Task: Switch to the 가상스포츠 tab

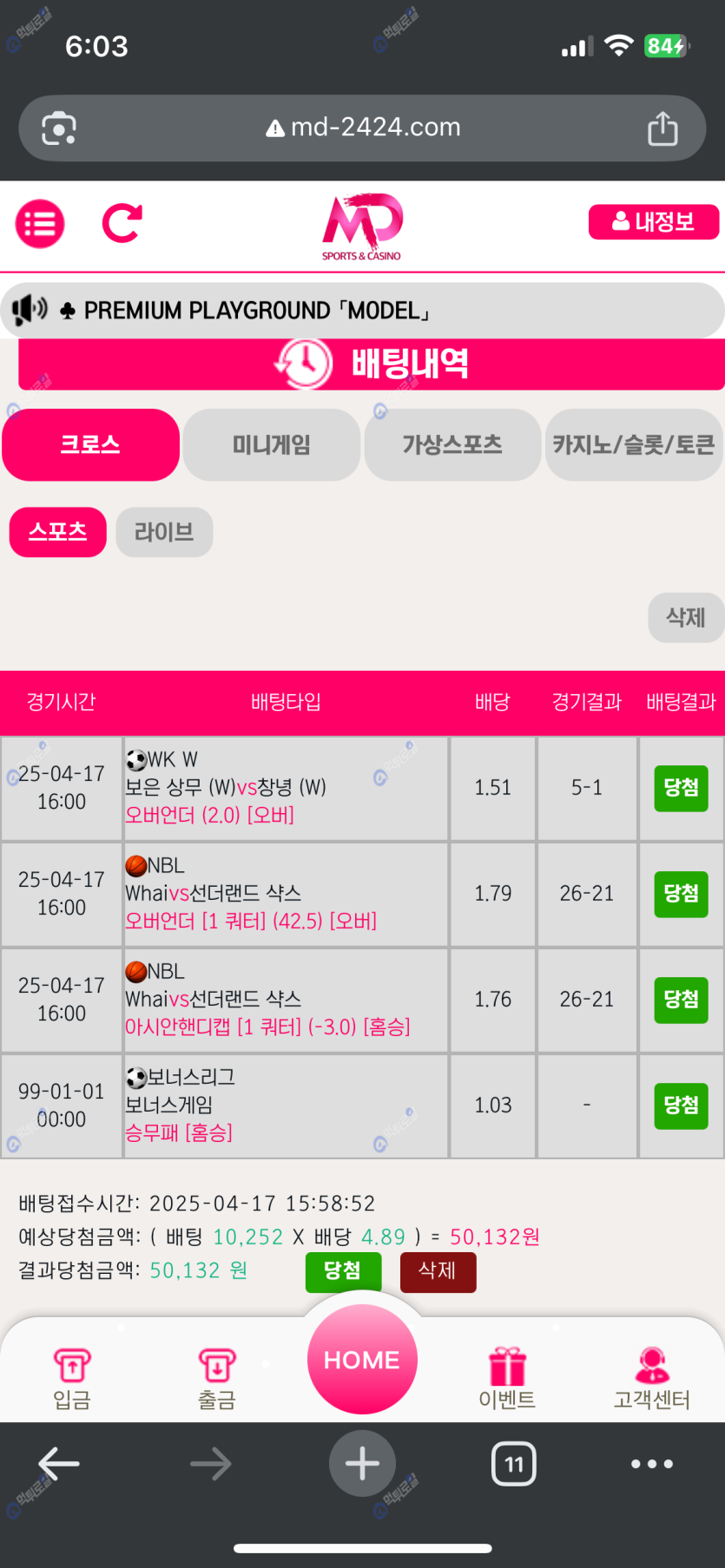Action: click(x=452, y=445)
